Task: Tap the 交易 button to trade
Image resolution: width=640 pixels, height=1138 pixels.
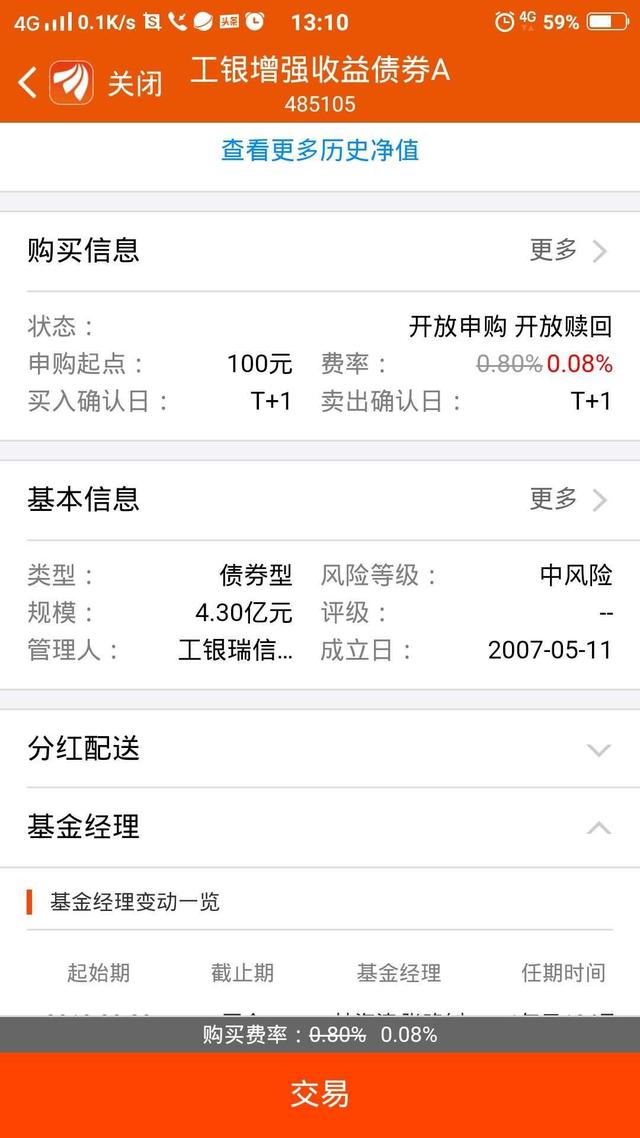Action: (x=320, y=1094)
